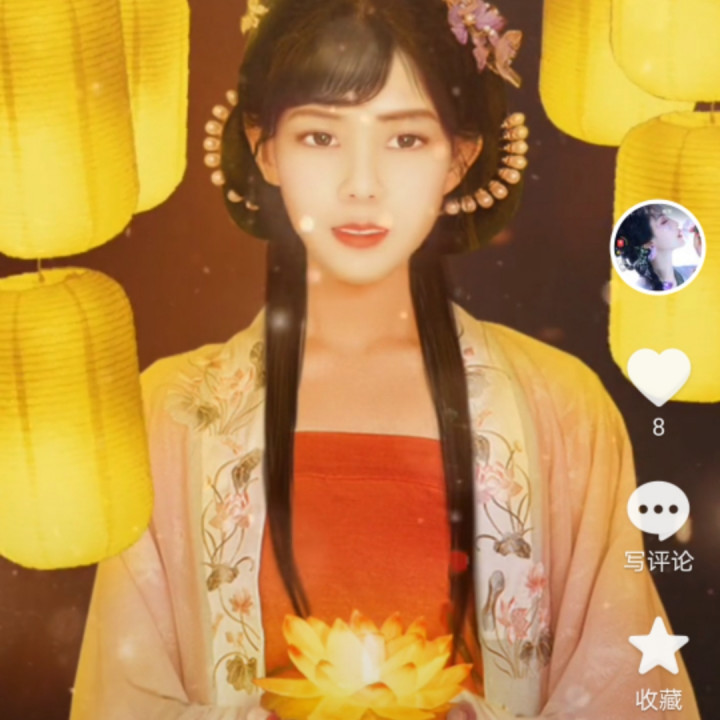Screen dimensions: 720x720
Task: Like this video with the heart
Action: point(658,375)
